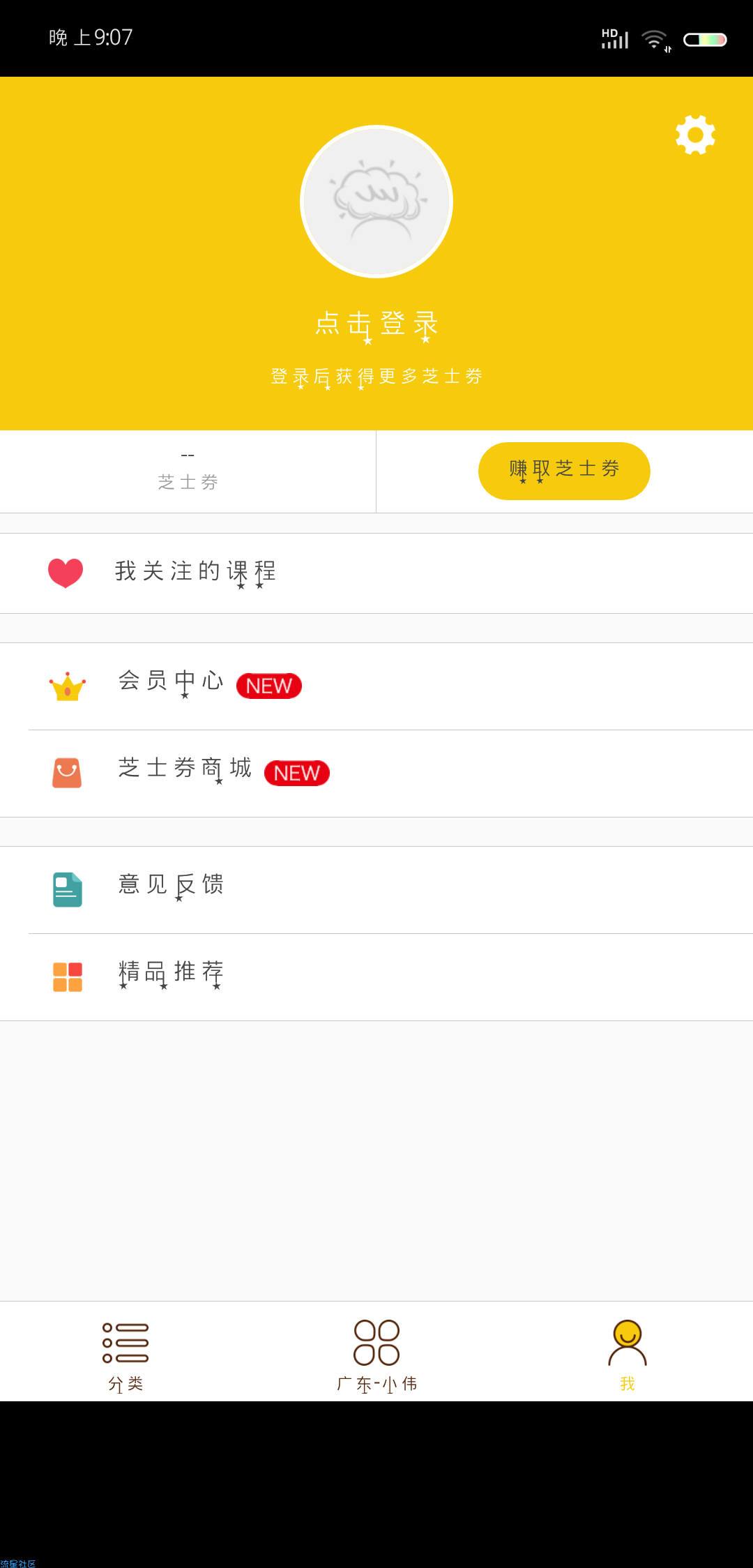Image resolution: width=753 pixels, height=1568 pixels.
Task: Tap the profile avatar to log in
Action: pyautogui.click(x=376, y=202)
